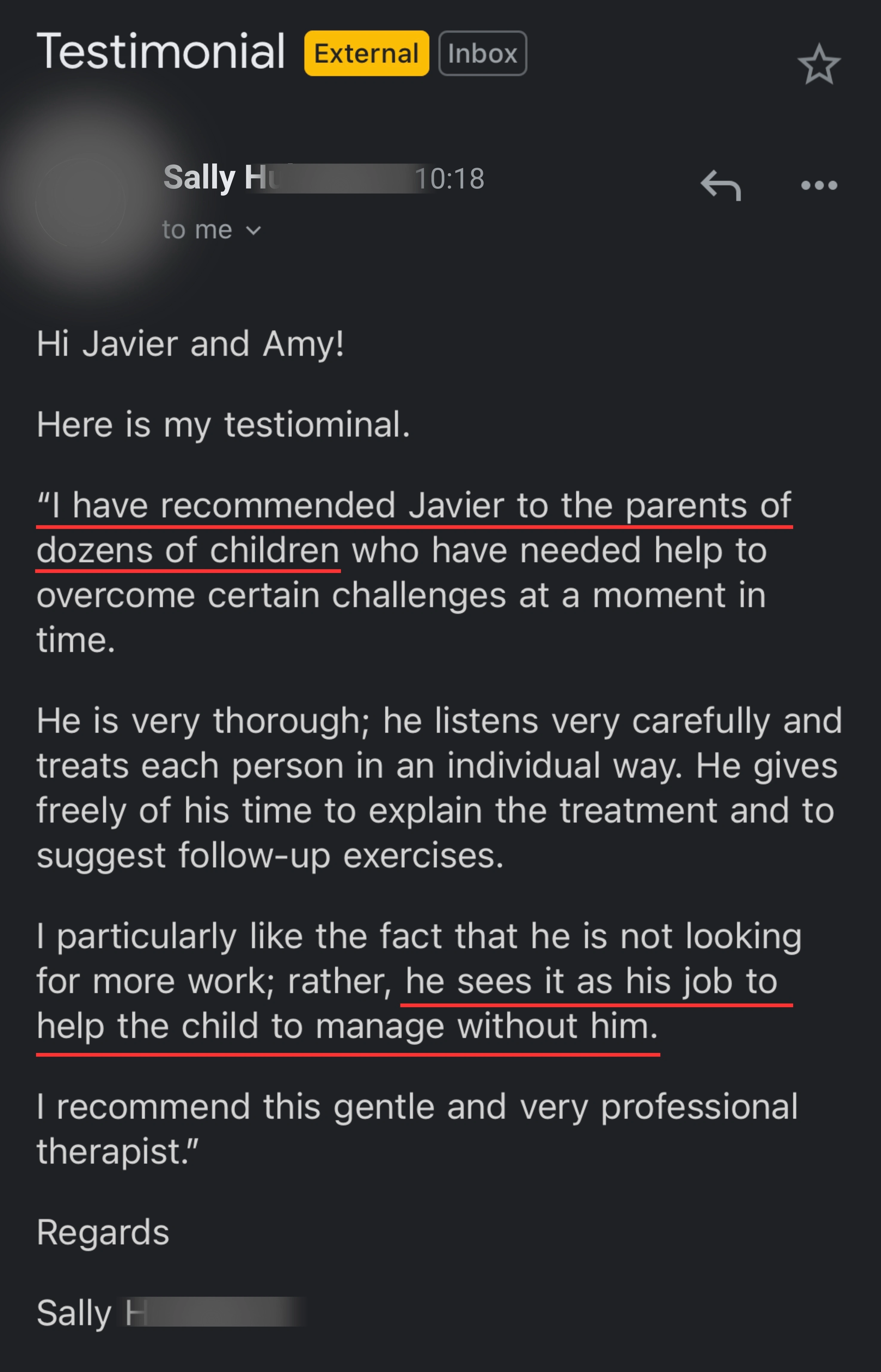This screenshot has height=1372, width=881.
Task: Tap the email greeting 'Hi Javier and Amy!'
Action: point(189,343)
